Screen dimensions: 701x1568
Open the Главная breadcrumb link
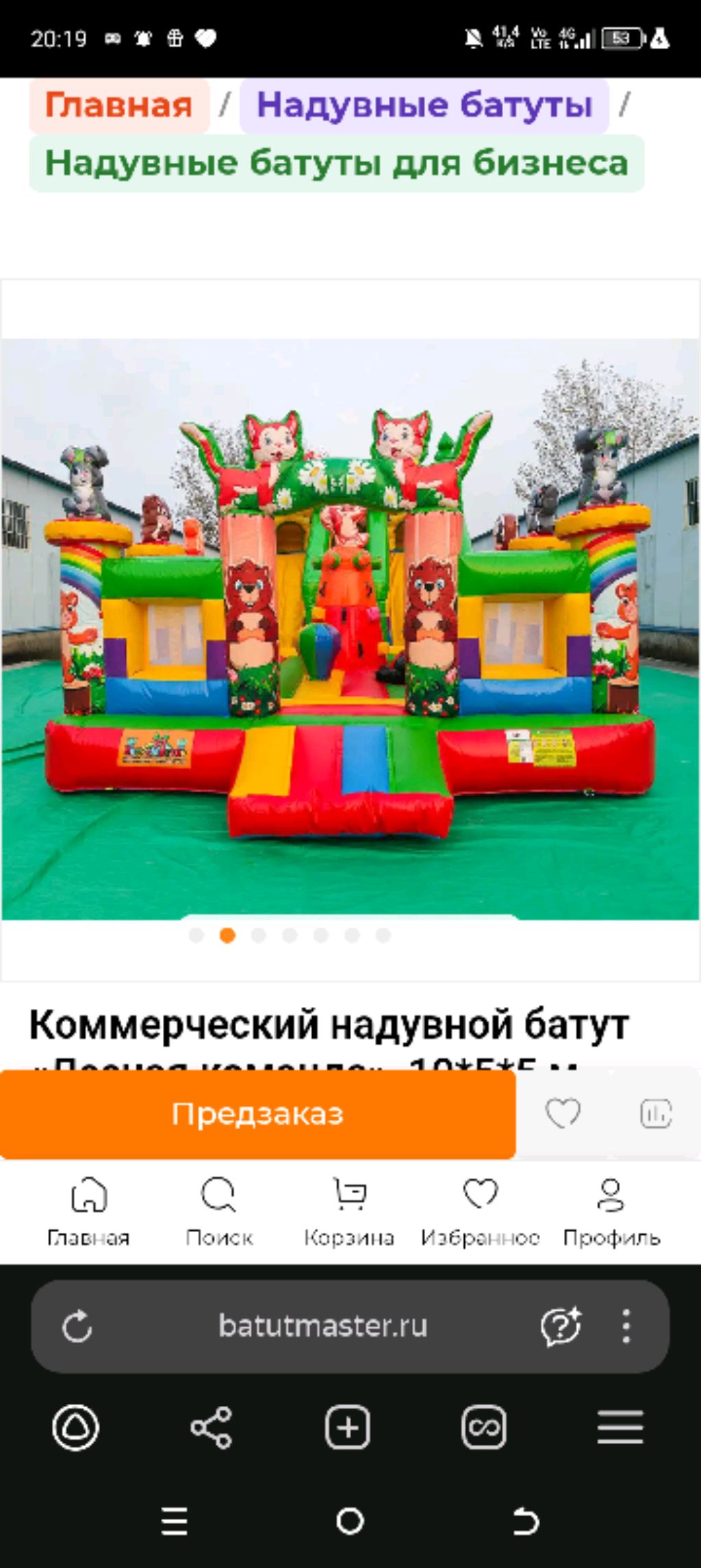coord(118,105)
